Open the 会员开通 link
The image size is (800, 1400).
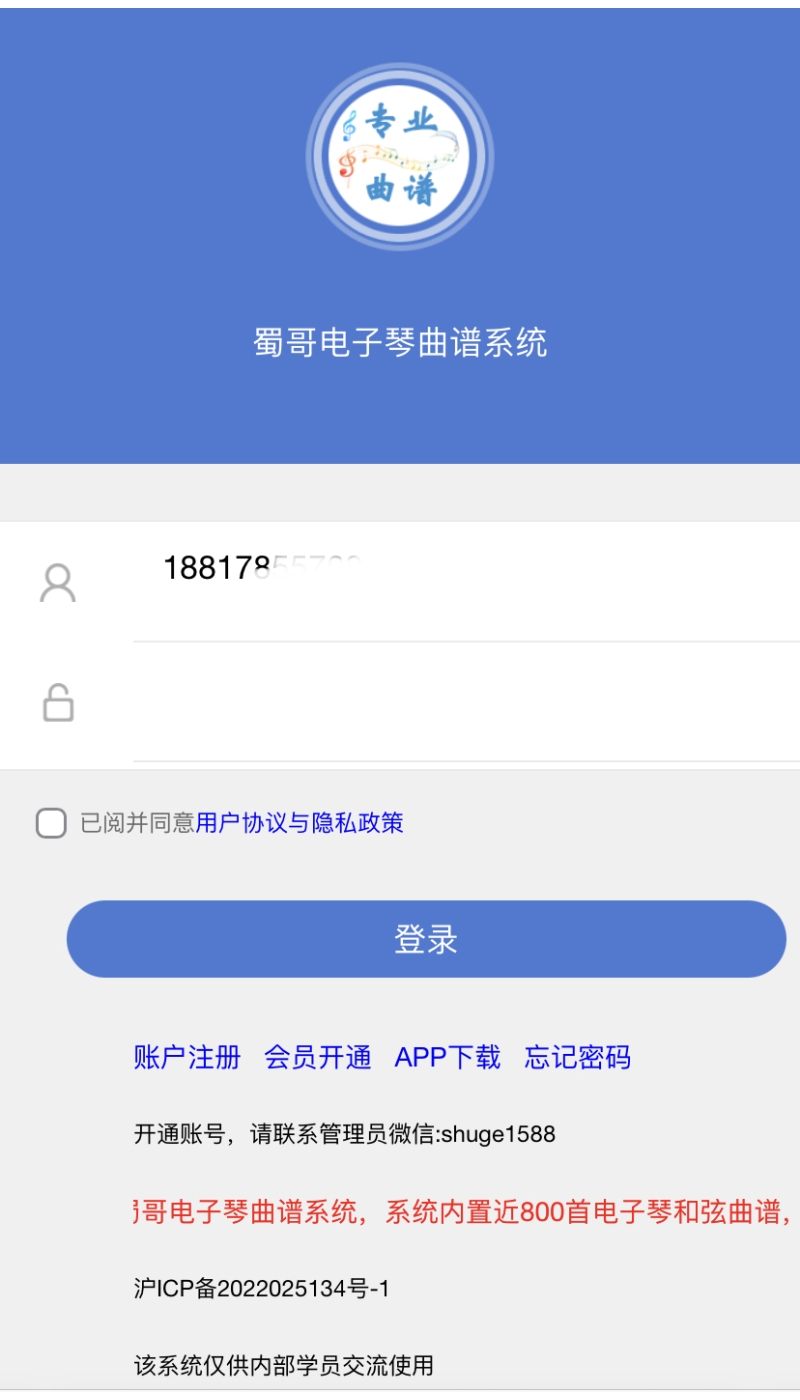(317, 1057)
